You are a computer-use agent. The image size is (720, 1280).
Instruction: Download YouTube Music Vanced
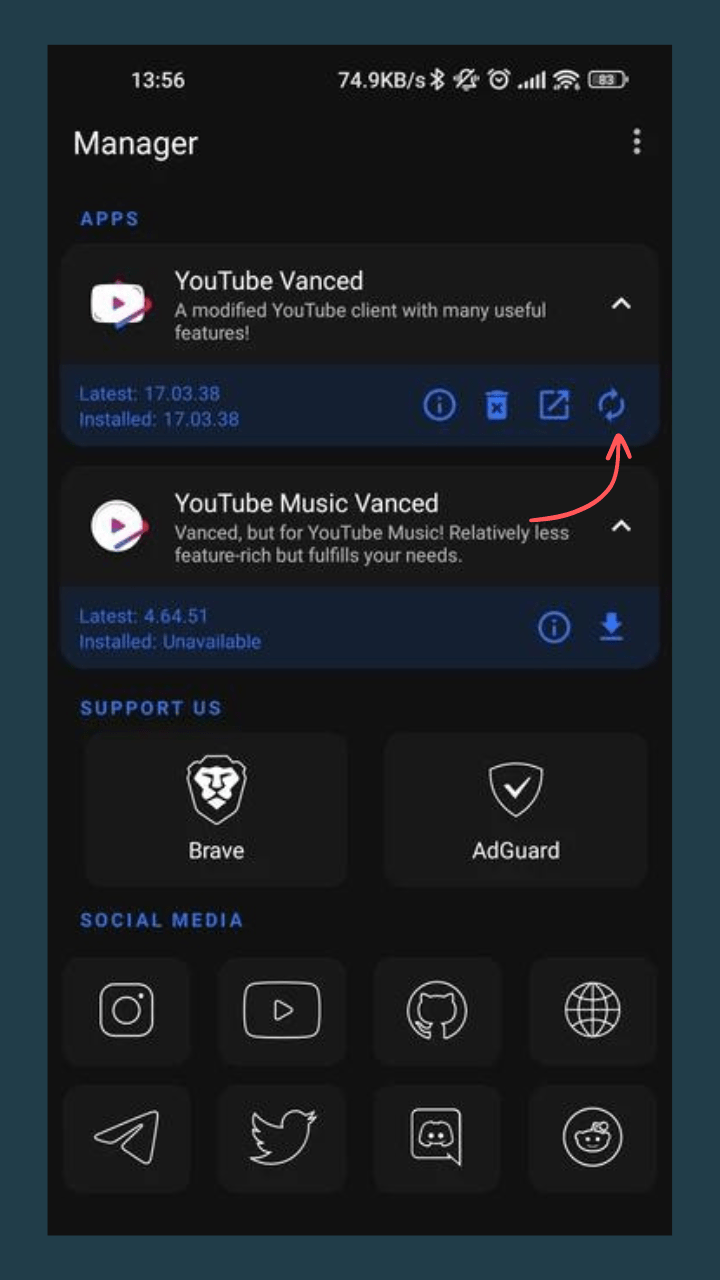611,627
